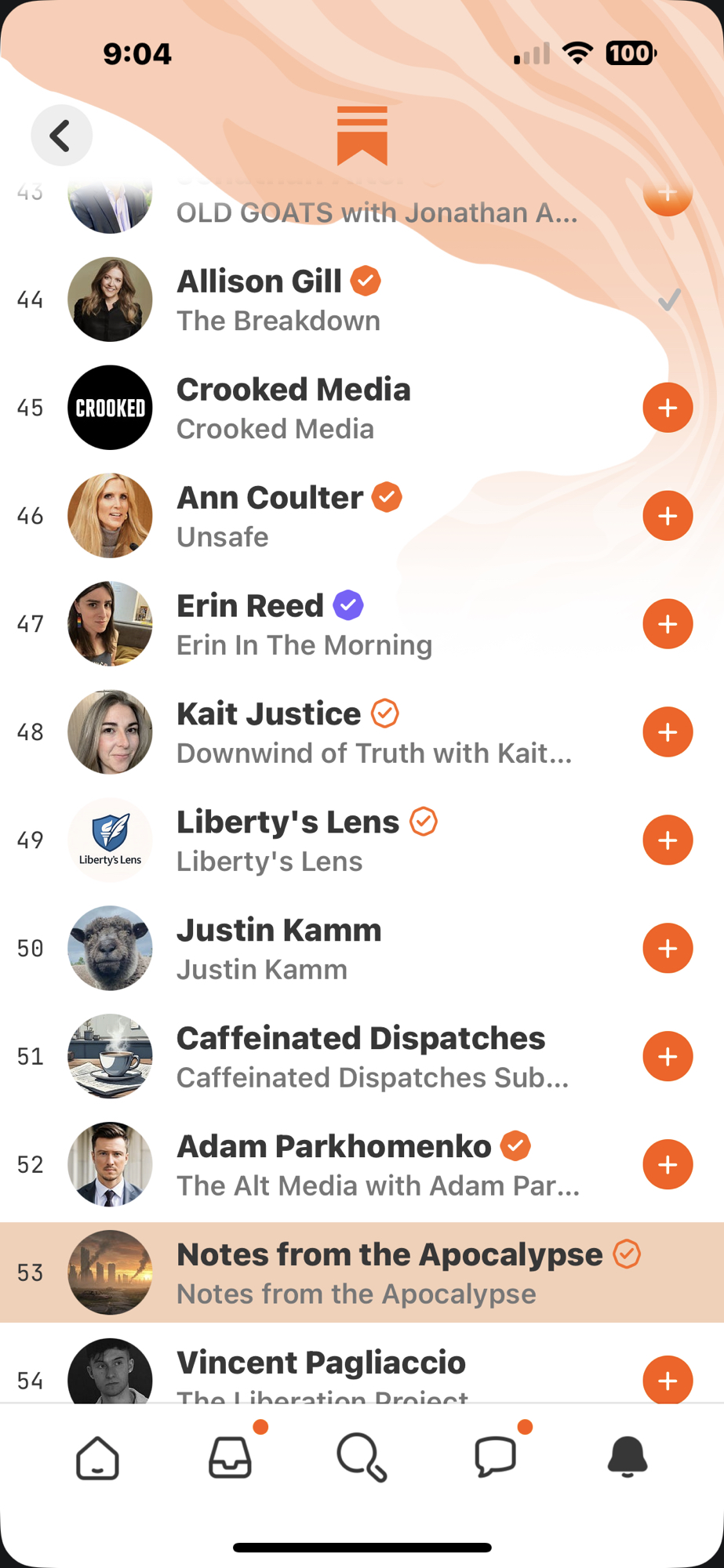This screenshot has height=1568, width=724.
Task: Subscribe to Crooked Media with plus button
Action: [x=667, y=408]
